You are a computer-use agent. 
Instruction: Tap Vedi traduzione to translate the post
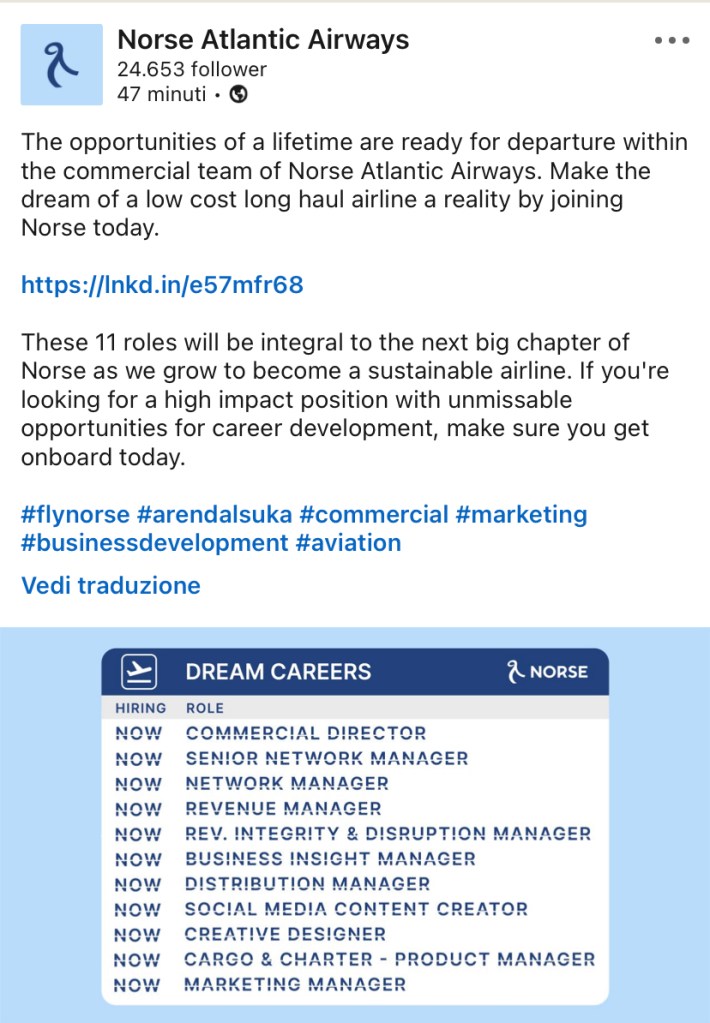[111, 585]
